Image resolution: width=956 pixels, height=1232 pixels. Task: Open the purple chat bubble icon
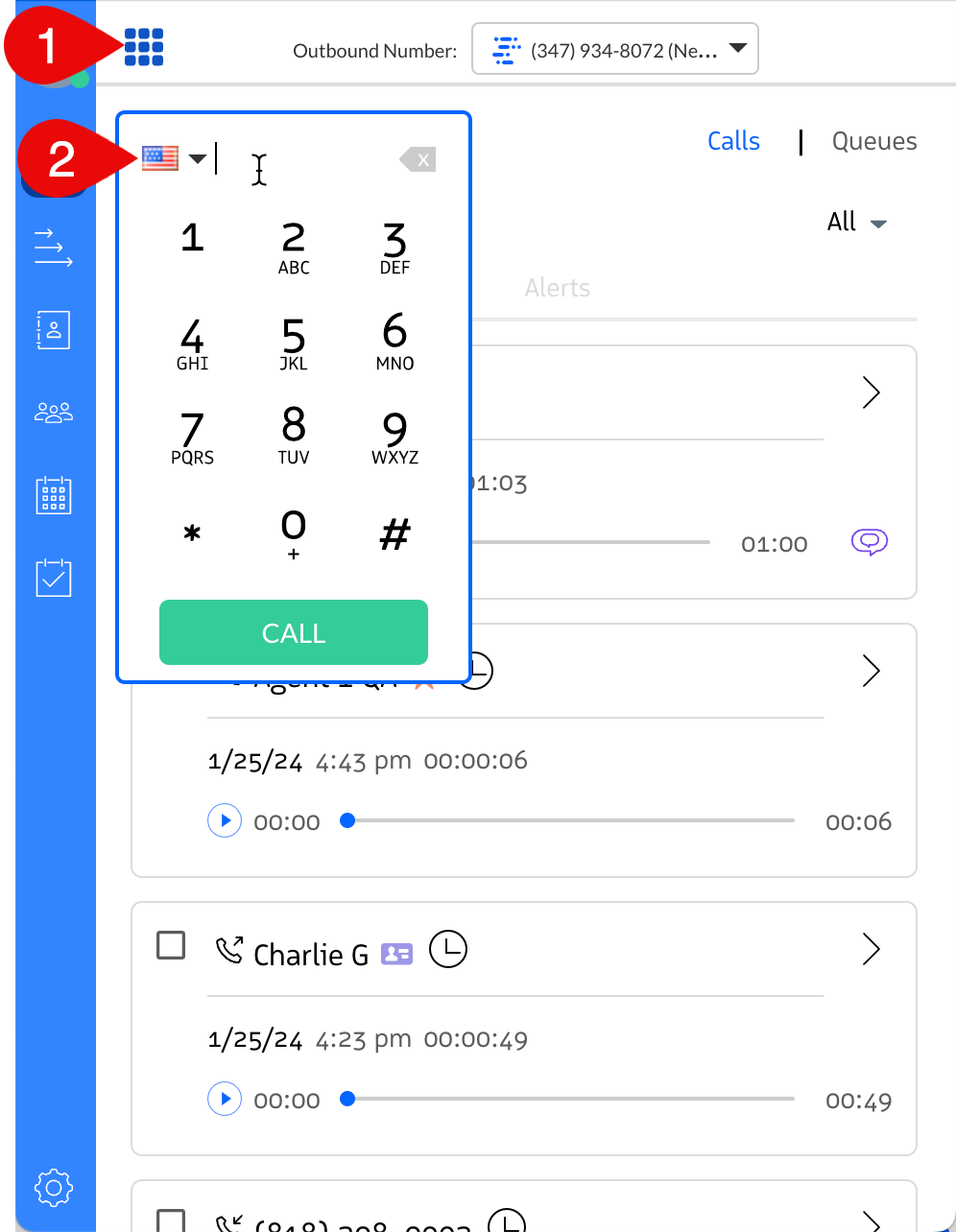click(869, 542)
